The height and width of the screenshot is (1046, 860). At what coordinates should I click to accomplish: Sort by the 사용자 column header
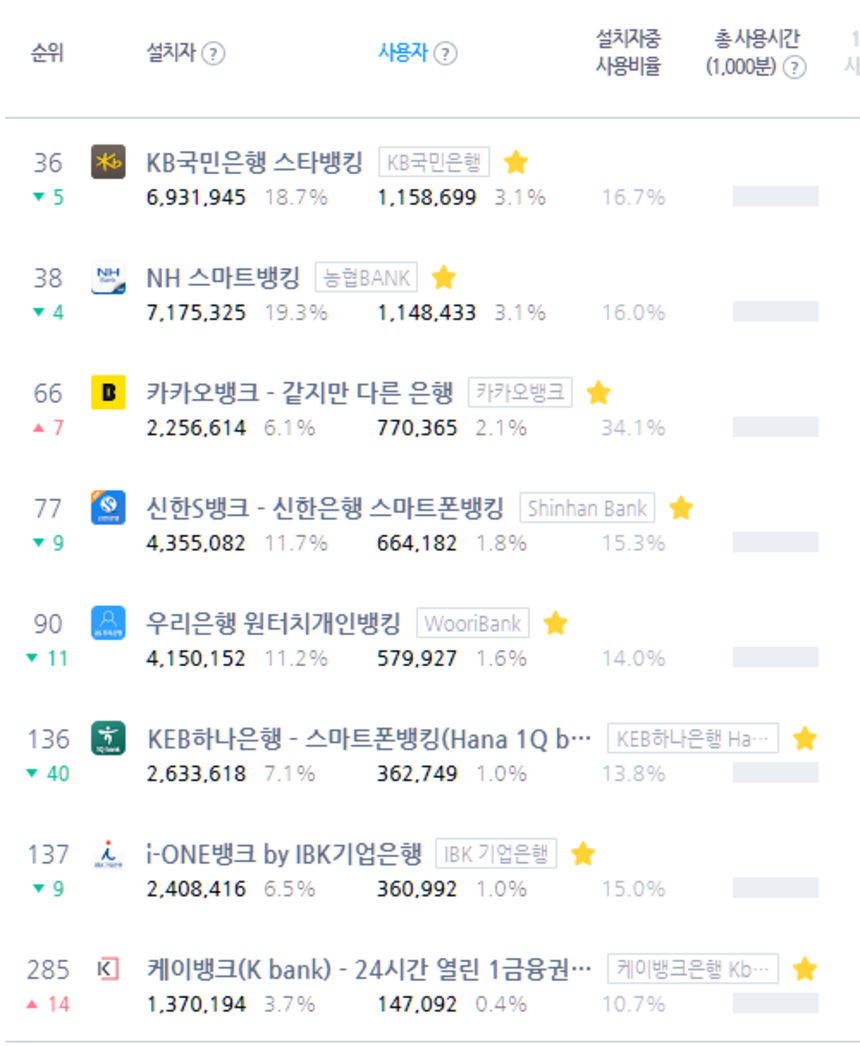(x=402, y=54)
